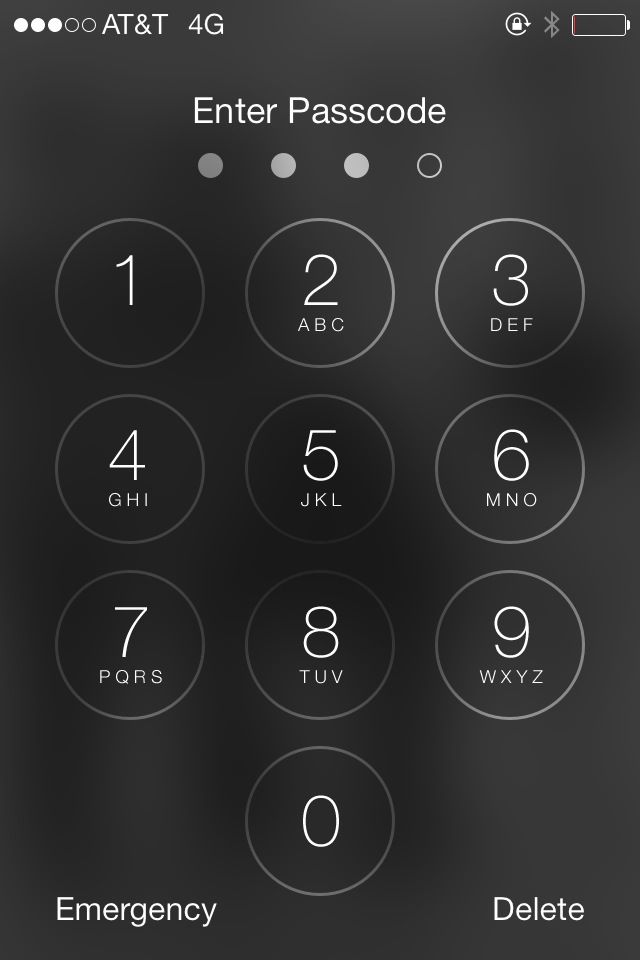Enter digit 5 (JKL)
Screen dimensions: 640x960
tap(320, 469)
